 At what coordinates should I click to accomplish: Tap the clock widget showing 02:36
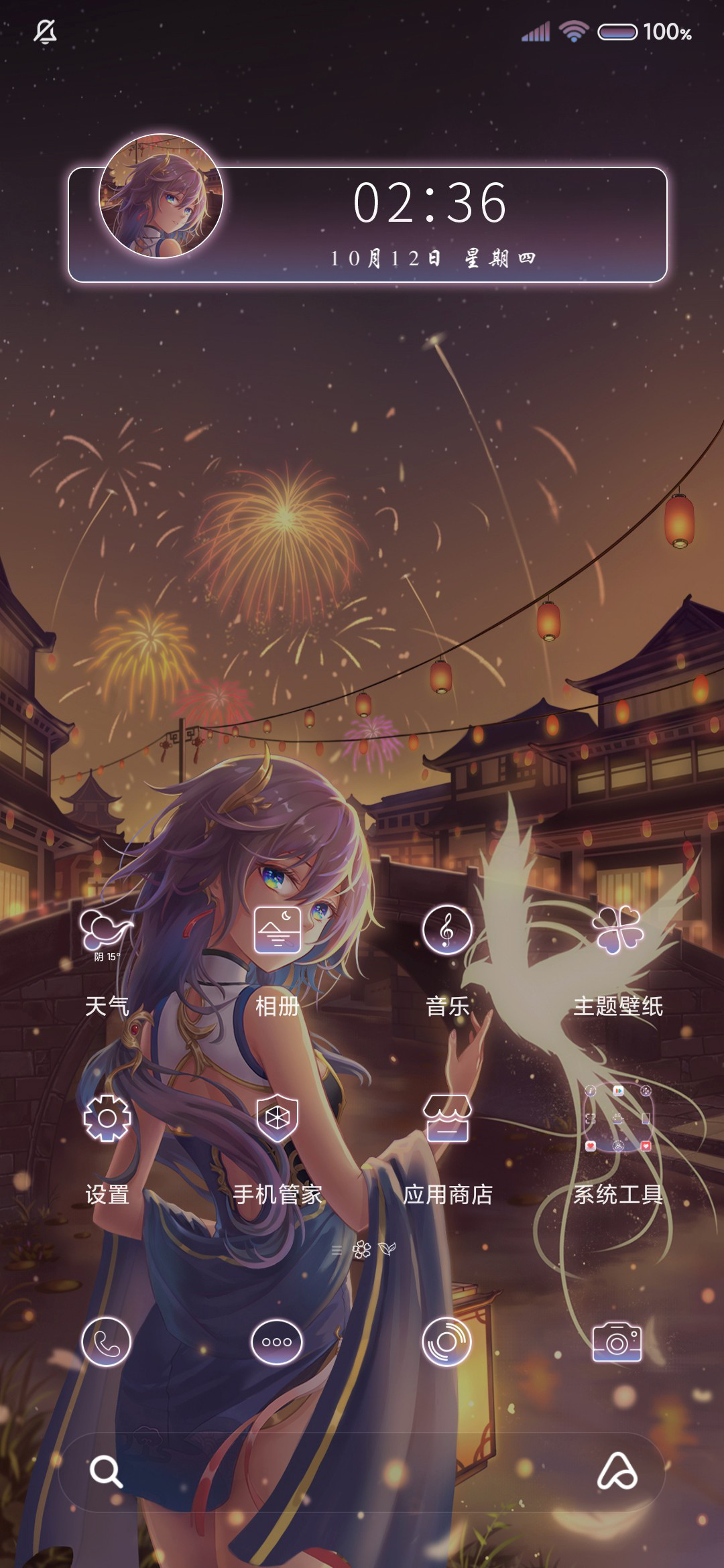pyautogui.click(x=367, y=224)
